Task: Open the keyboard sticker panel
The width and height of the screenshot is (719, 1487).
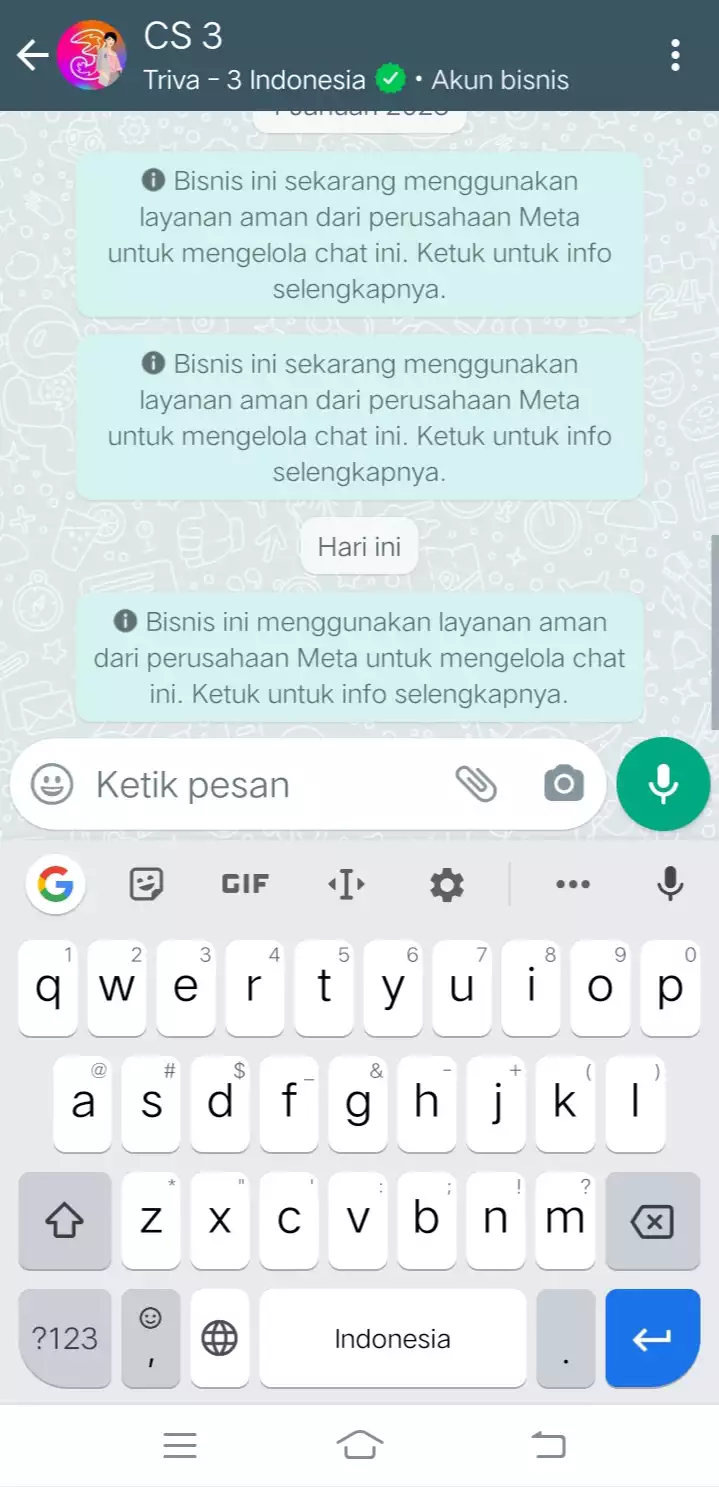Action: [147, 884]
